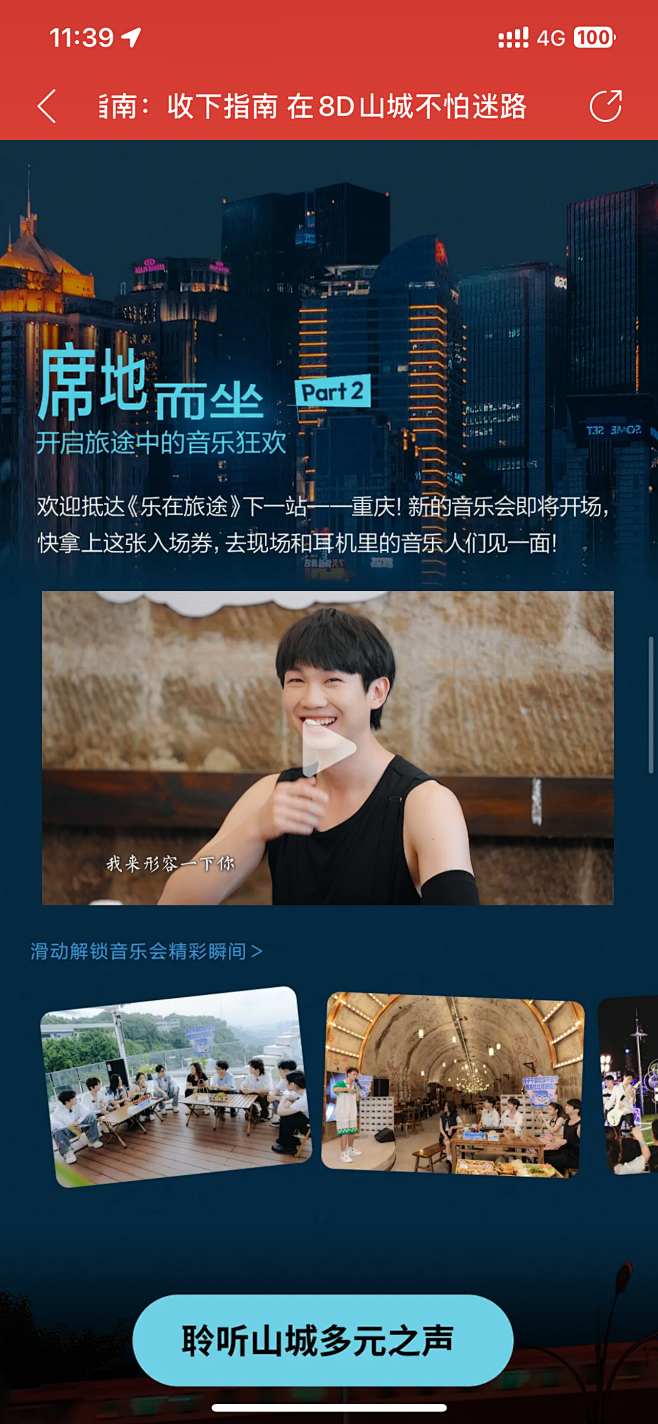658x1424 pixels.
Task: Open the rooftop terrace gathering photo
Action: tap(175, 1085)
